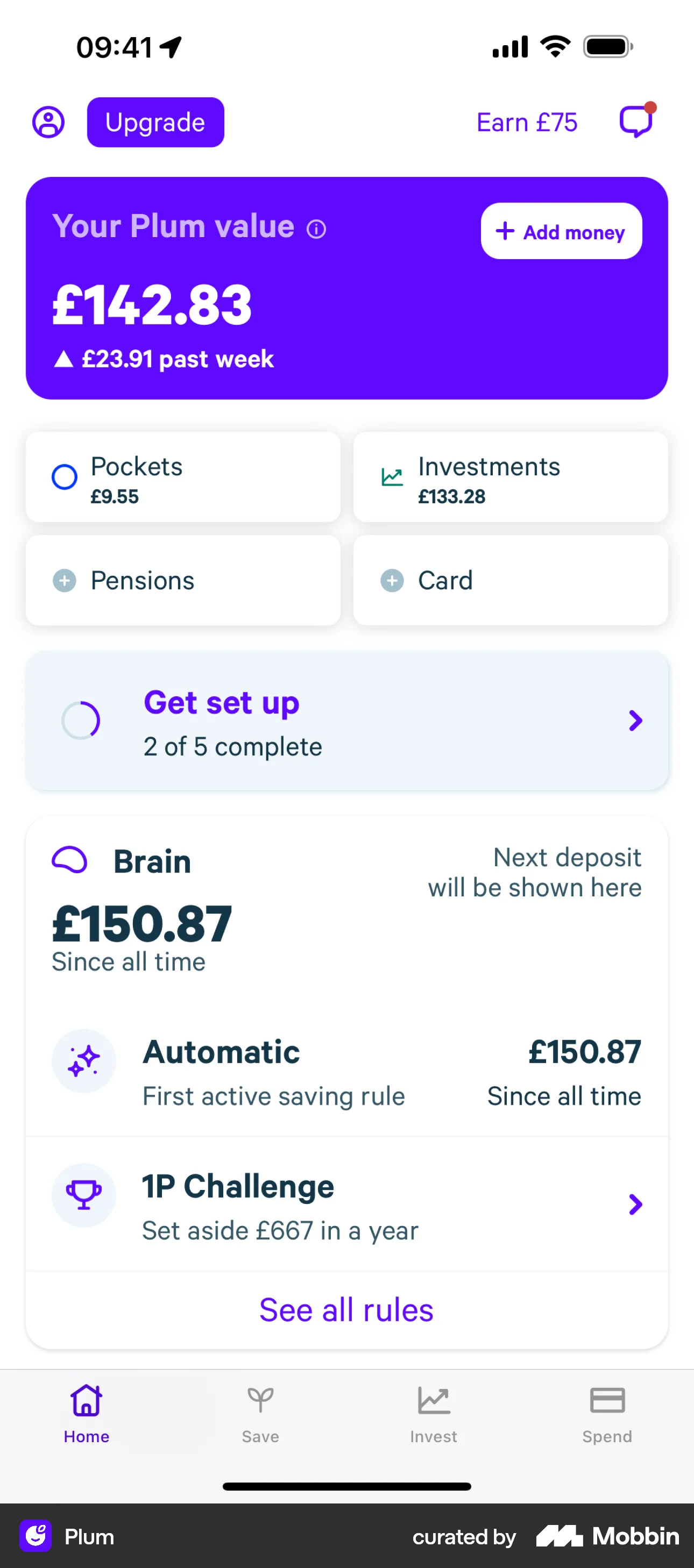Tap the plus icon next to Card
The height and width of the screenshot is (1568, 694).
tap(392, 580)
